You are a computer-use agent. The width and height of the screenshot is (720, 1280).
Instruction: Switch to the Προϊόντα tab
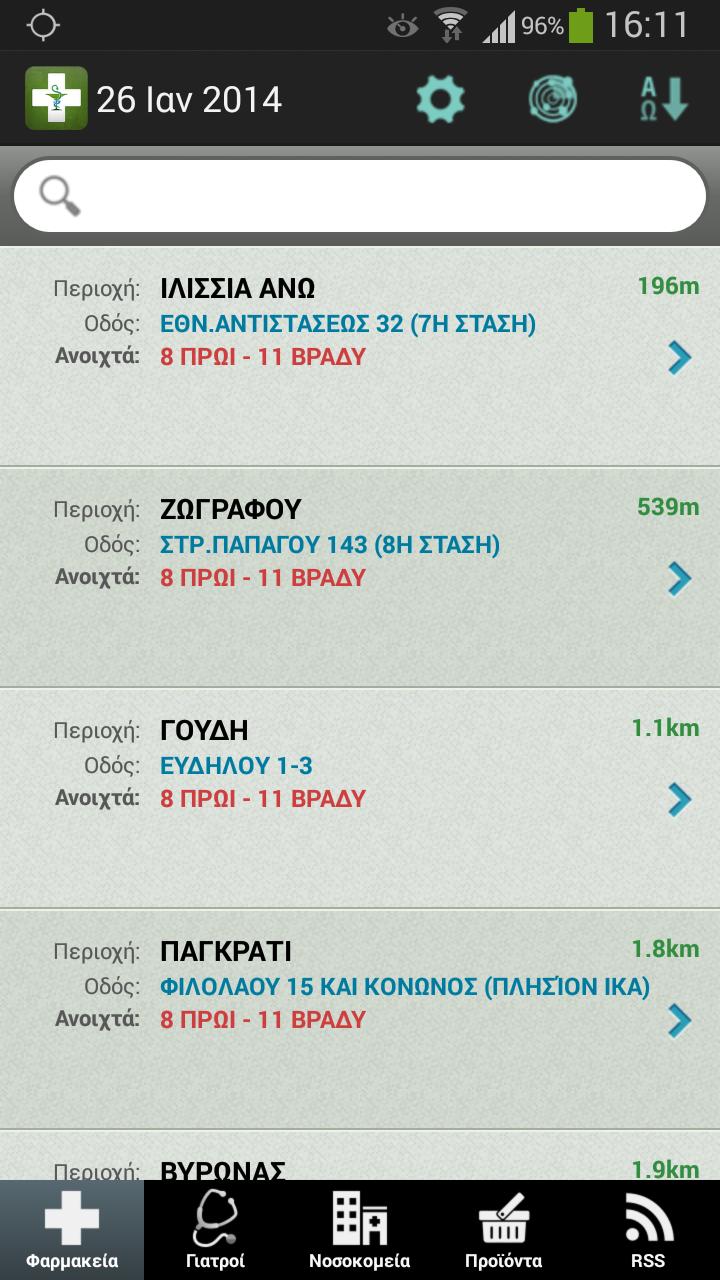pyautogui.click(x=503, y=1230)
